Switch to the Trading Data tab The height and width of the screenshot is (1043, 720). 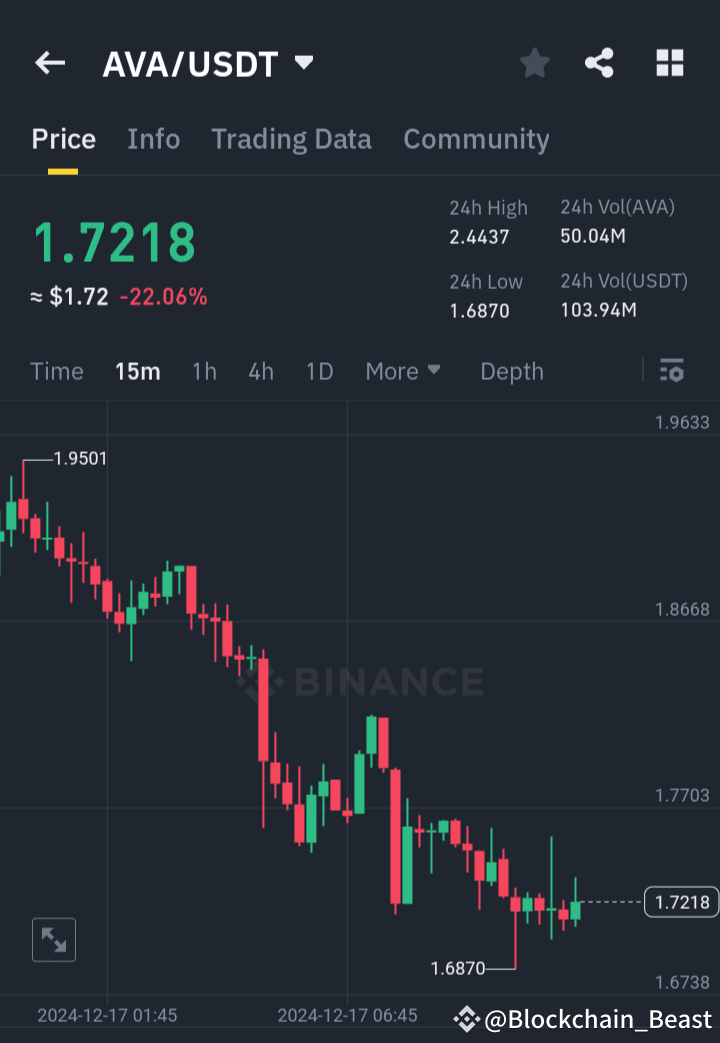pos(291,139)
